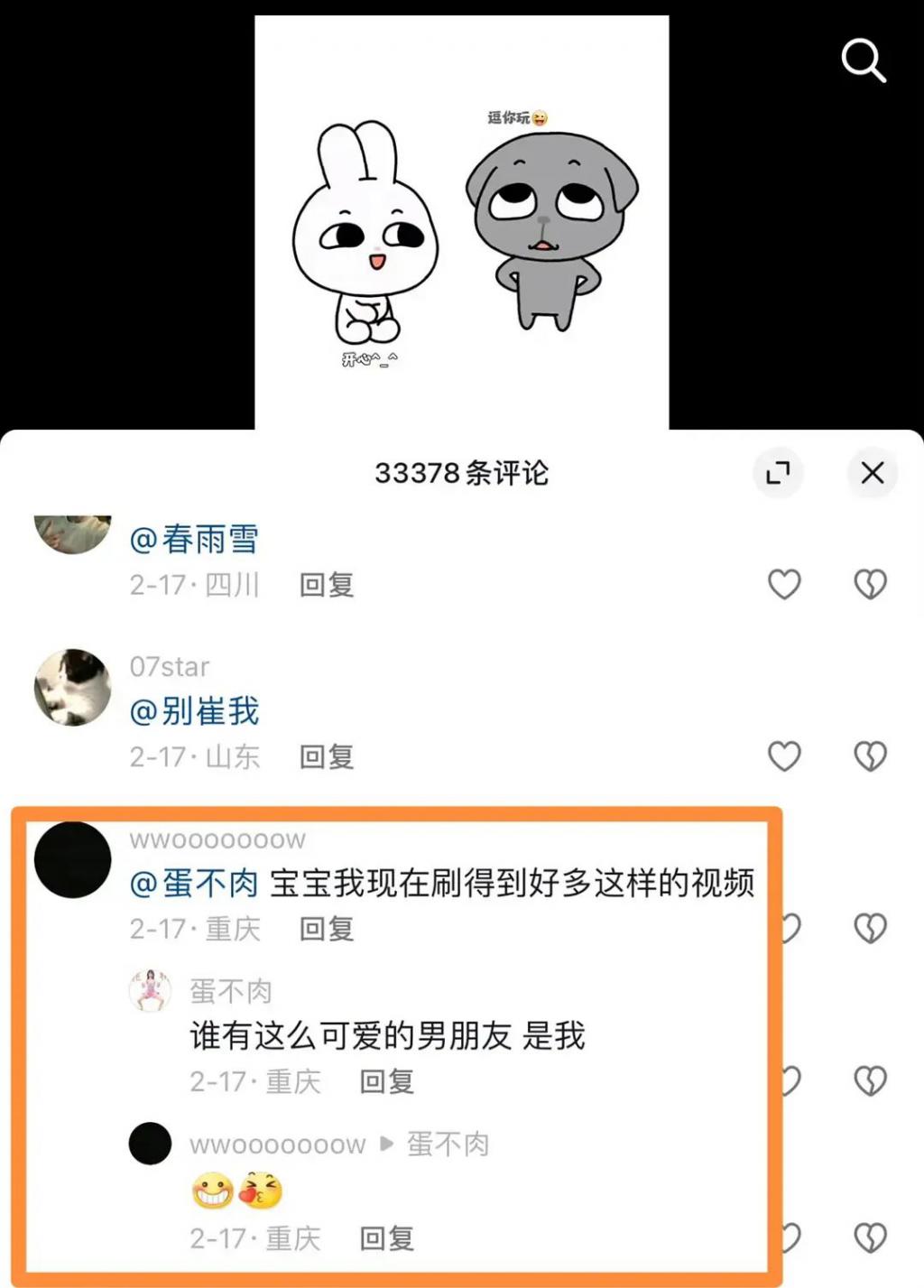Dislike 07star's comment
The width and height of the screenshot is (924, 1288).
tap(870, 755)
